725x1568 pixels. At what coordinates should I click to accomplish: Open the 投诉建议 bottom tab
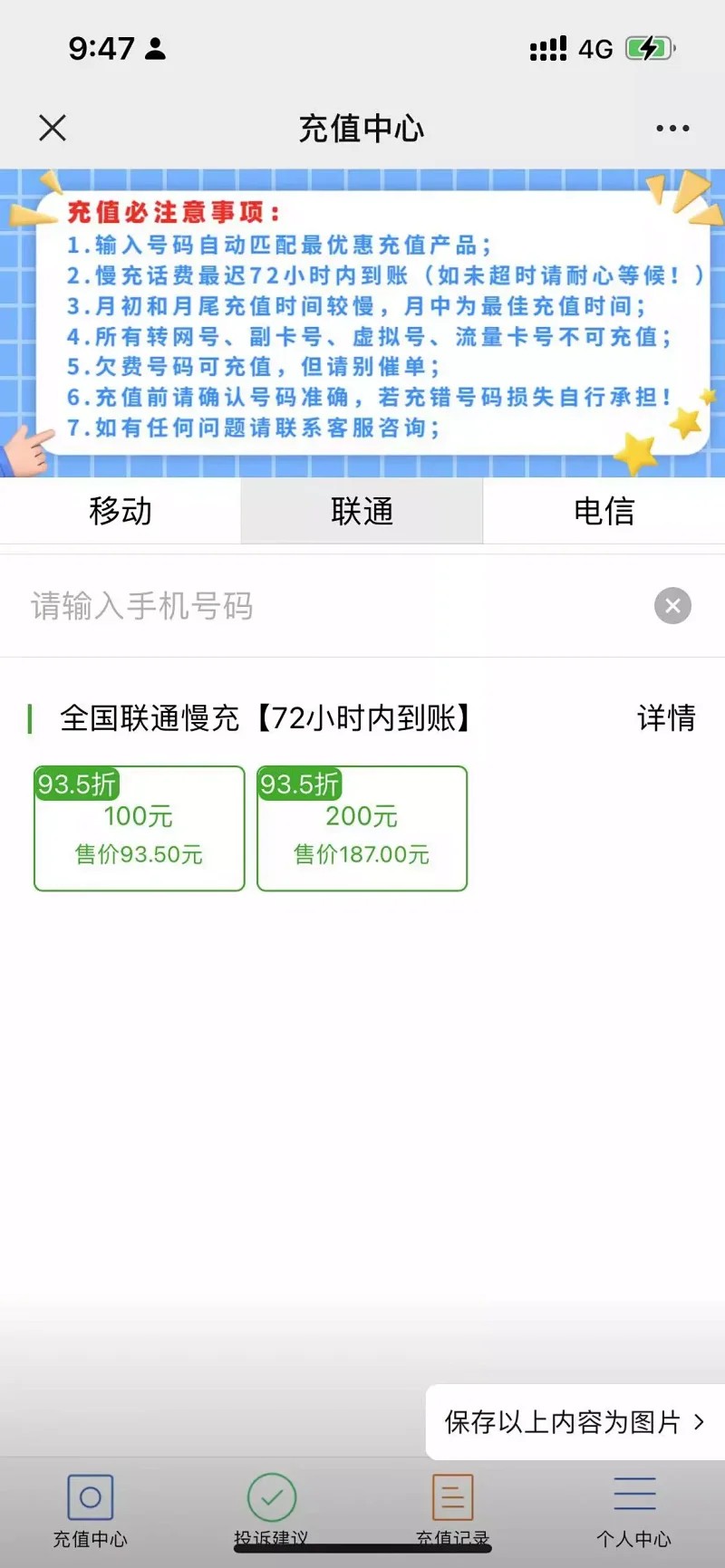pyautogui.click(x=271, y=1509)
